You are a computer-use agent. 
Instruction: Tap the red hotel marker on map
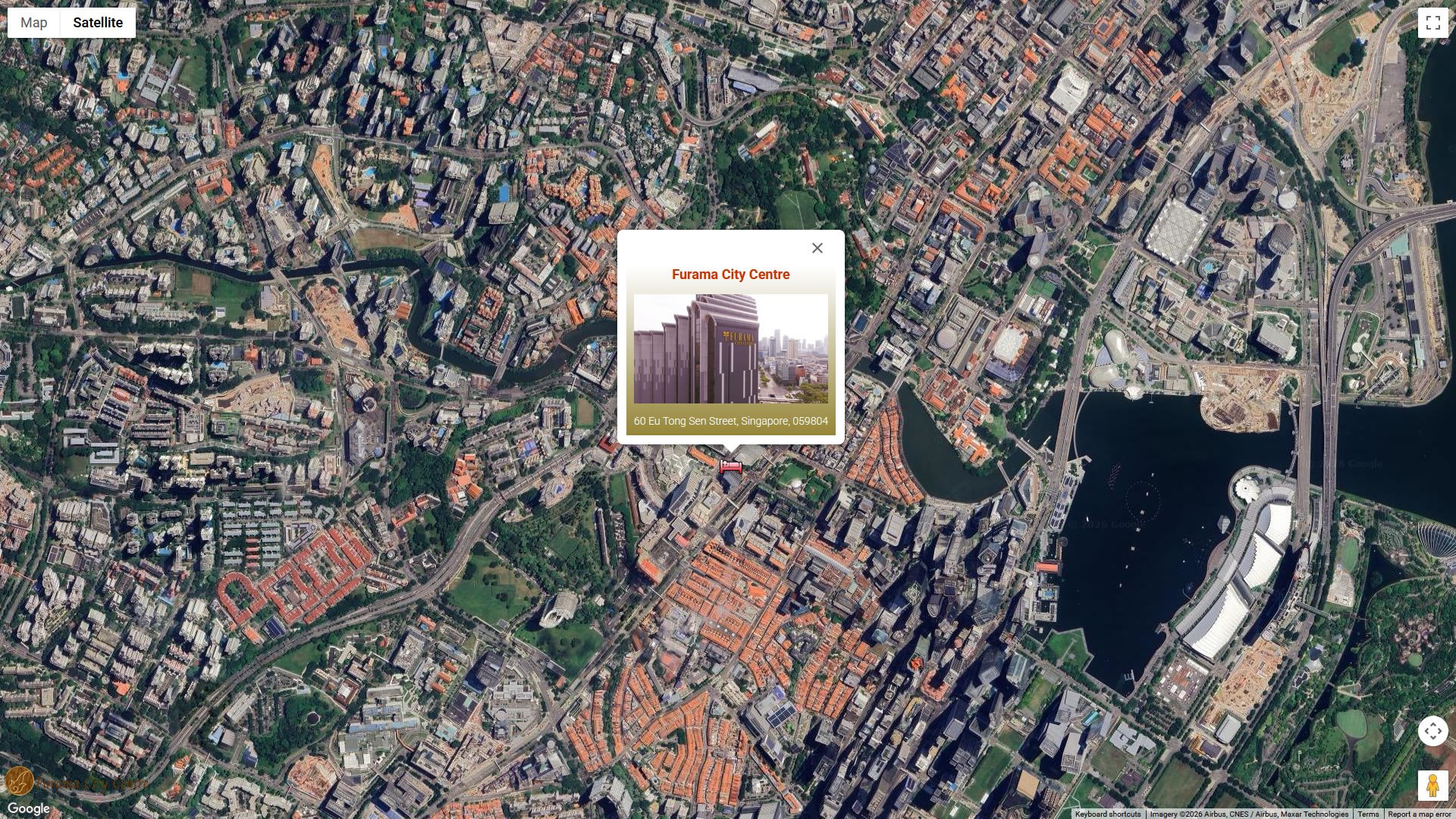pos(730,466)
